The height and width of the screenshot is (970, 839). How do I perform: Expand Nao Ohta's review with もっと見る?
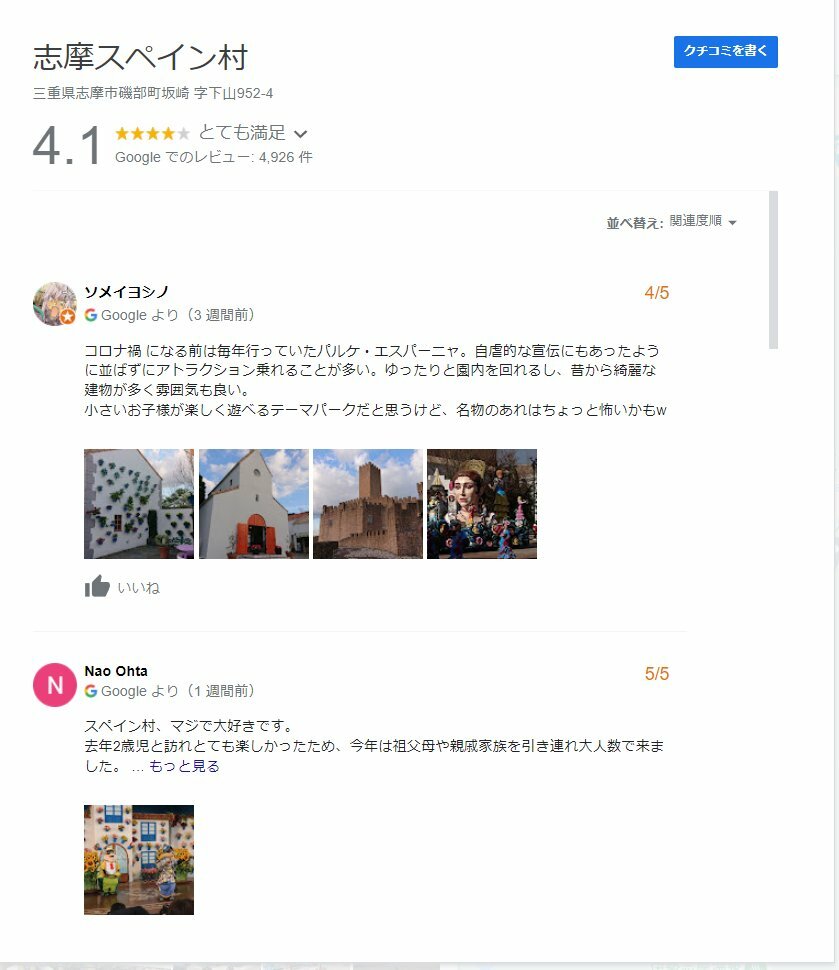(184, 766)
